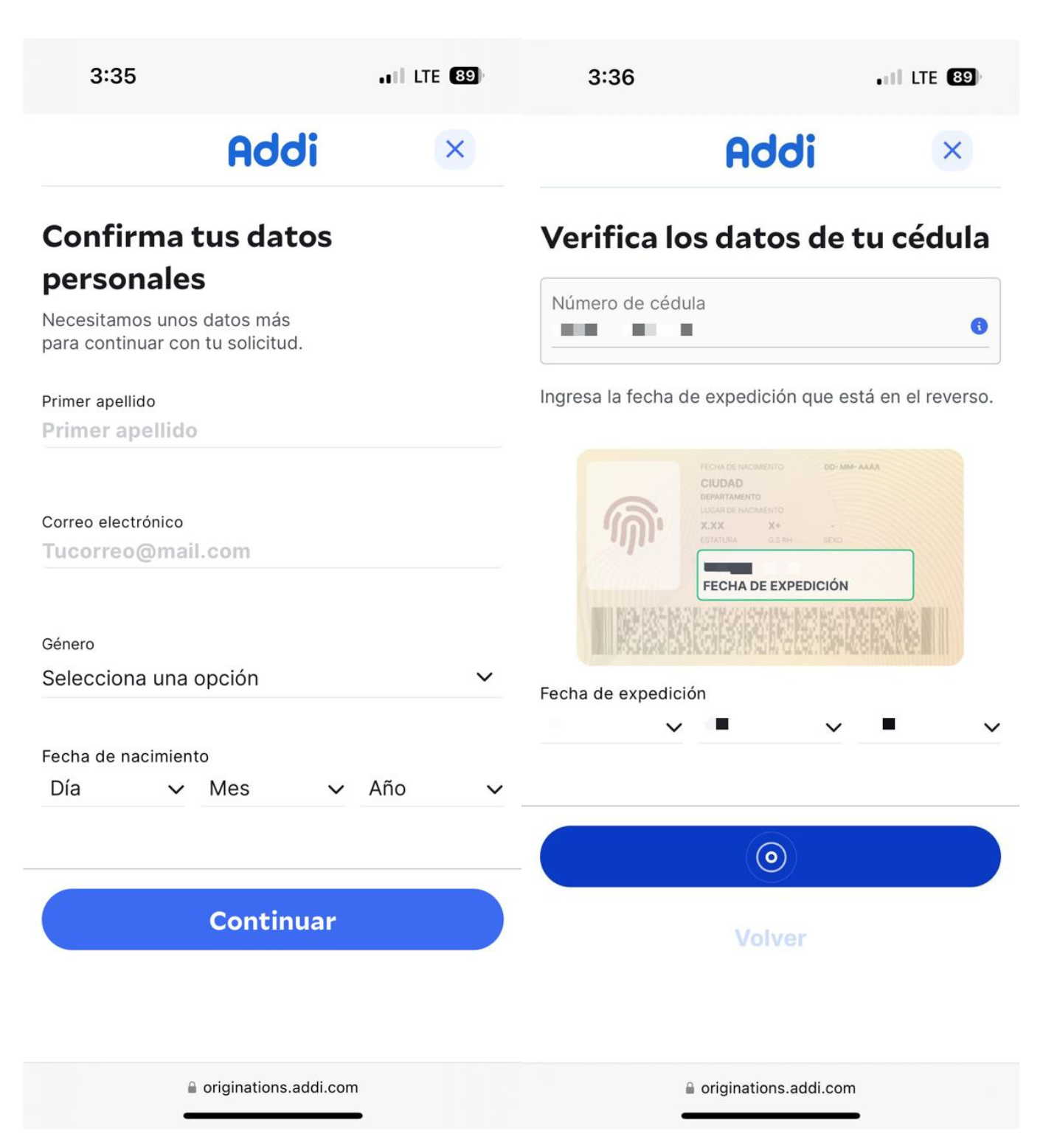Open the Año dropdown under Fecha de nacimiento
This screenshot has width=1043, height=1148.
(432, 788)
